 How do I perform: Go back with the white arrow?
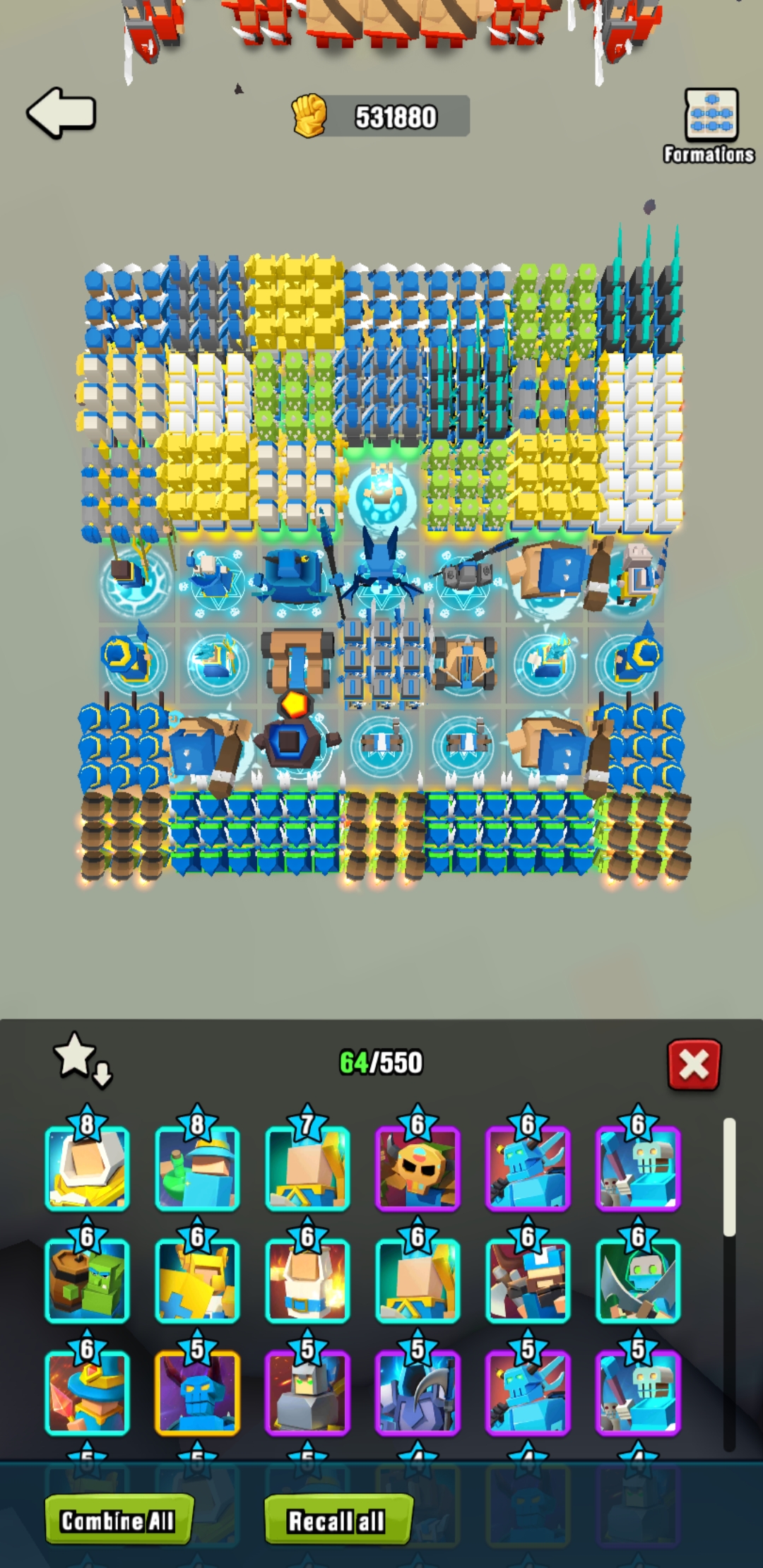click(61, 113)
